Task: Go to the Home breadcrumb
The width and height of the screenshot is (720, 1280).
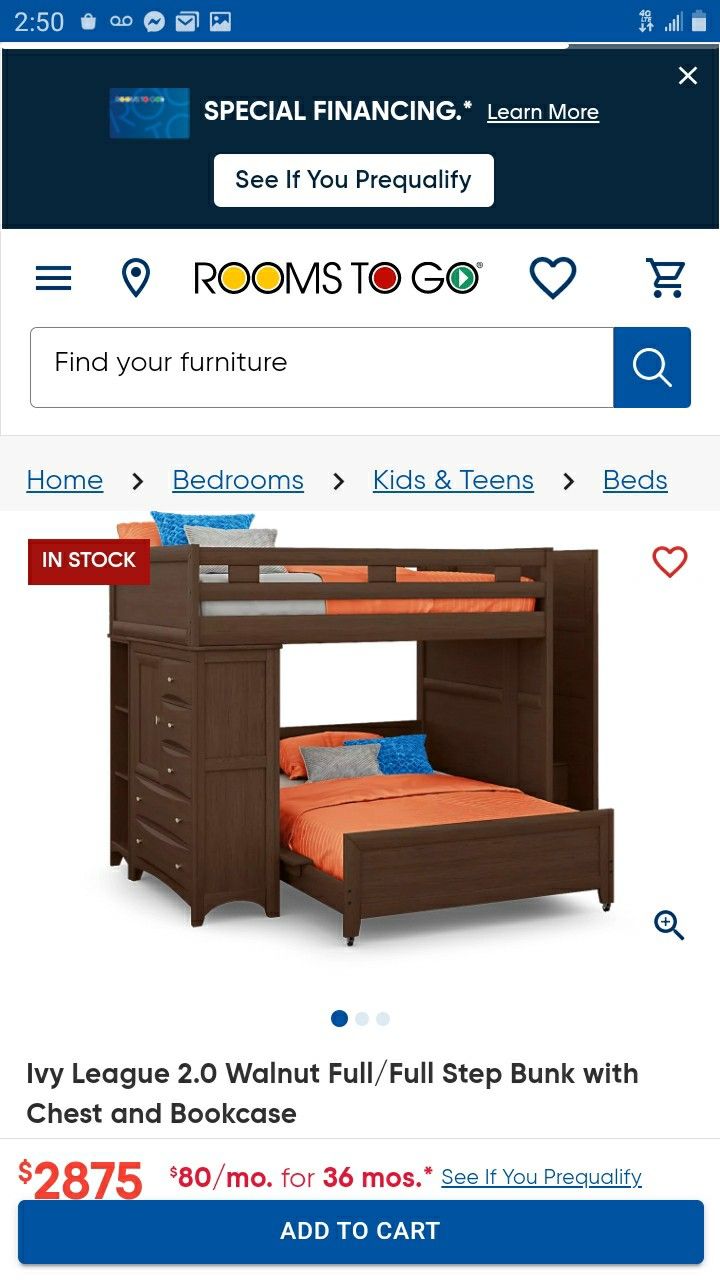Action: [65, 480]
